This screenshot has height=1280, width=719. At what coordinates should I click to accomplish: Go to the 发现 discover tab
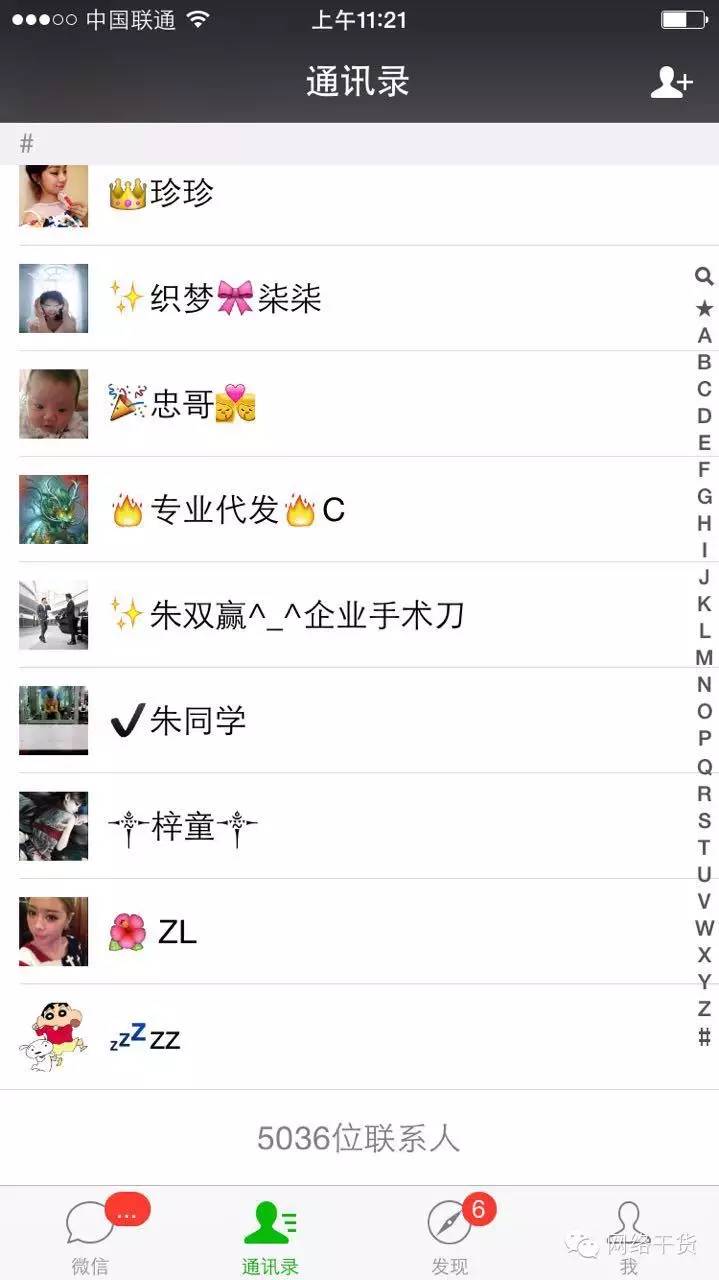tap(450, 1235)
